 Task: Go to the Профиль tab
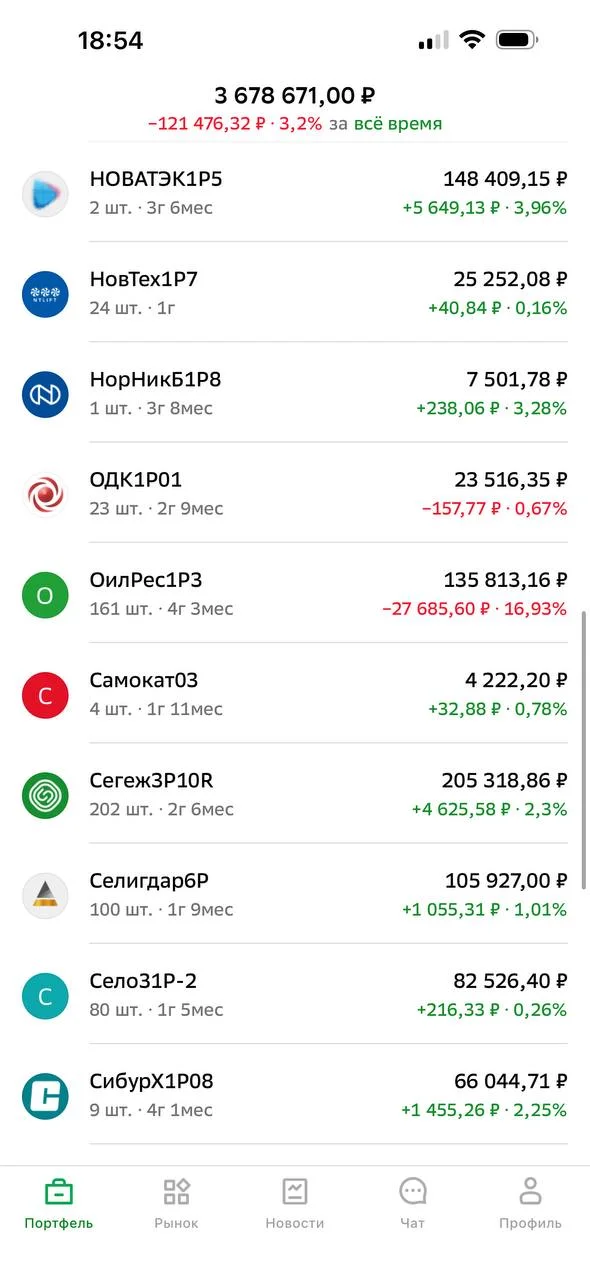(x=531, y=1204)
